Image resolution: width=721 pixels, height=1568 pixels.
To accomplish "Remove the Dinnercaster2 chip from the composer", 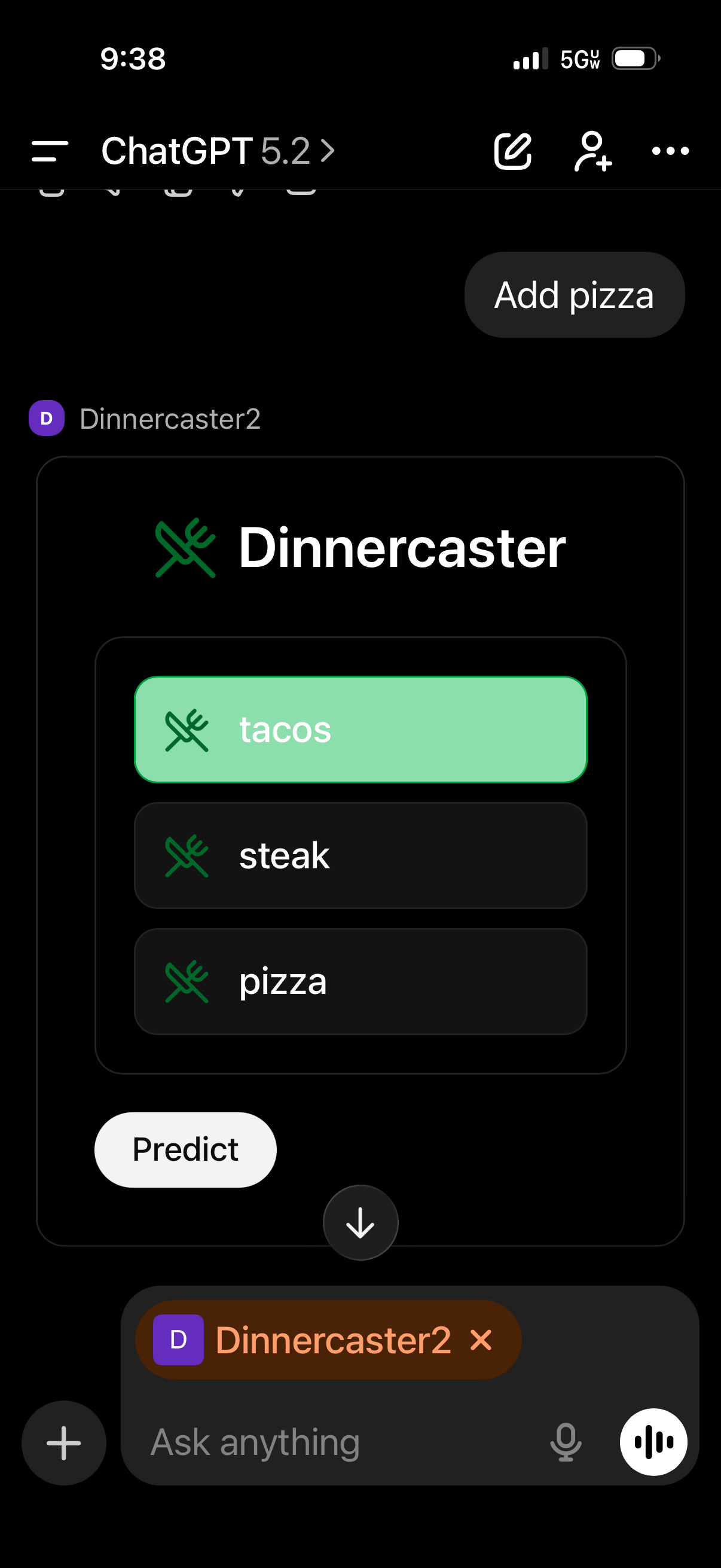I will (x=481, y=1340).
